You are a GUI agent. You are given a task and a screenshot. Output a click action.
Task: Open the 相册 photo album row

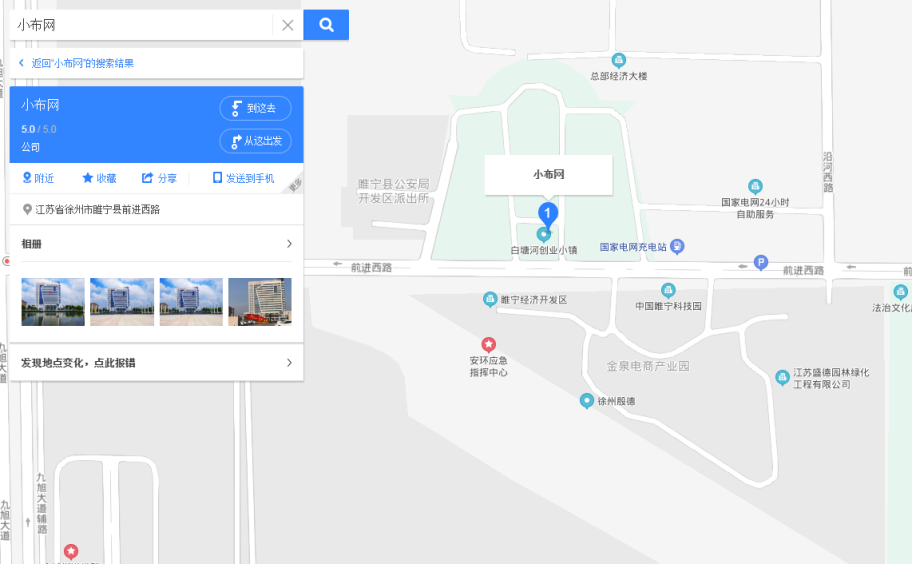point(156,244)
